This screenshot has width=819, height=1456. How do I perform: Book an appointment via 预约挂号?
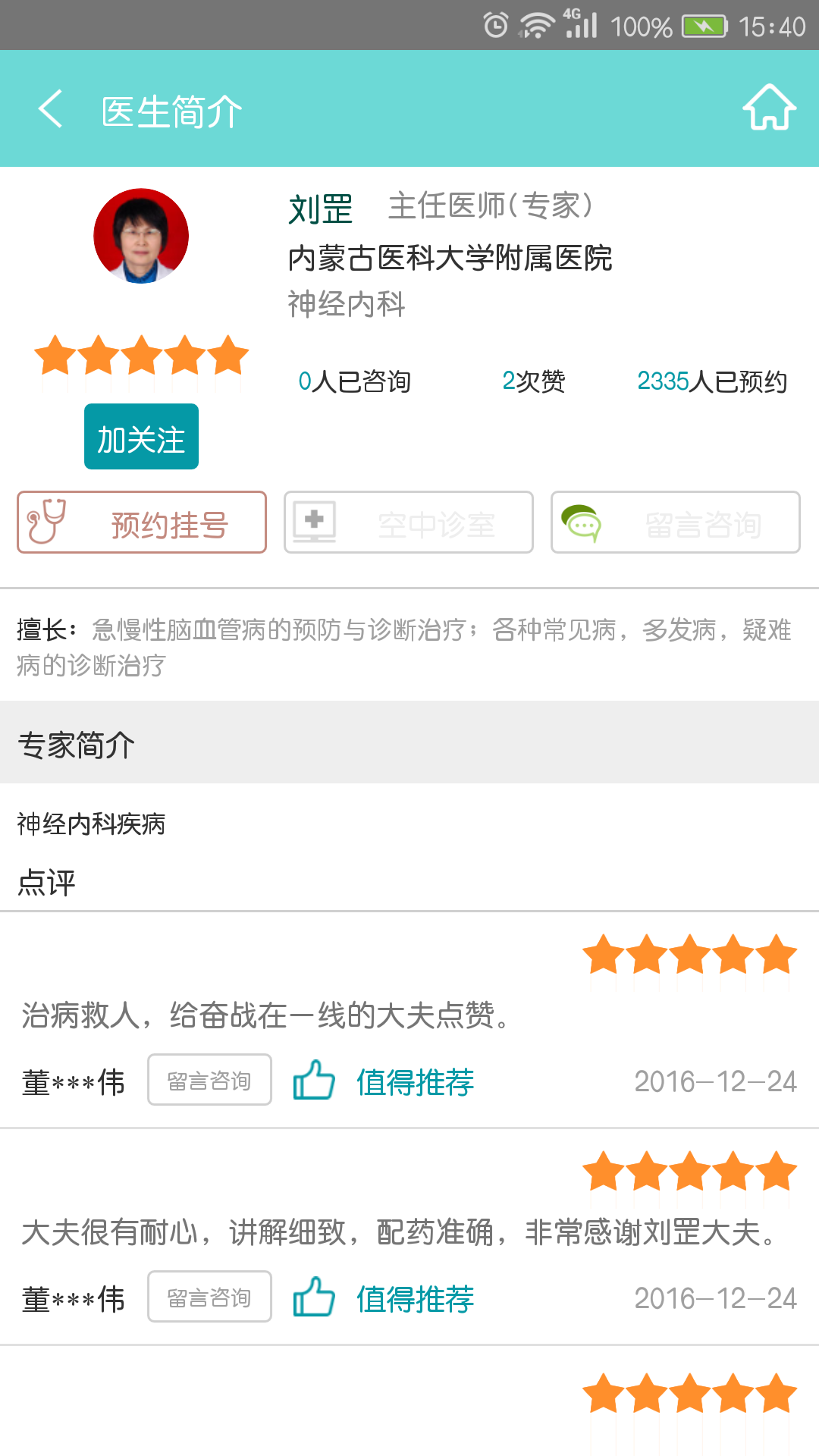coord(142,522)
